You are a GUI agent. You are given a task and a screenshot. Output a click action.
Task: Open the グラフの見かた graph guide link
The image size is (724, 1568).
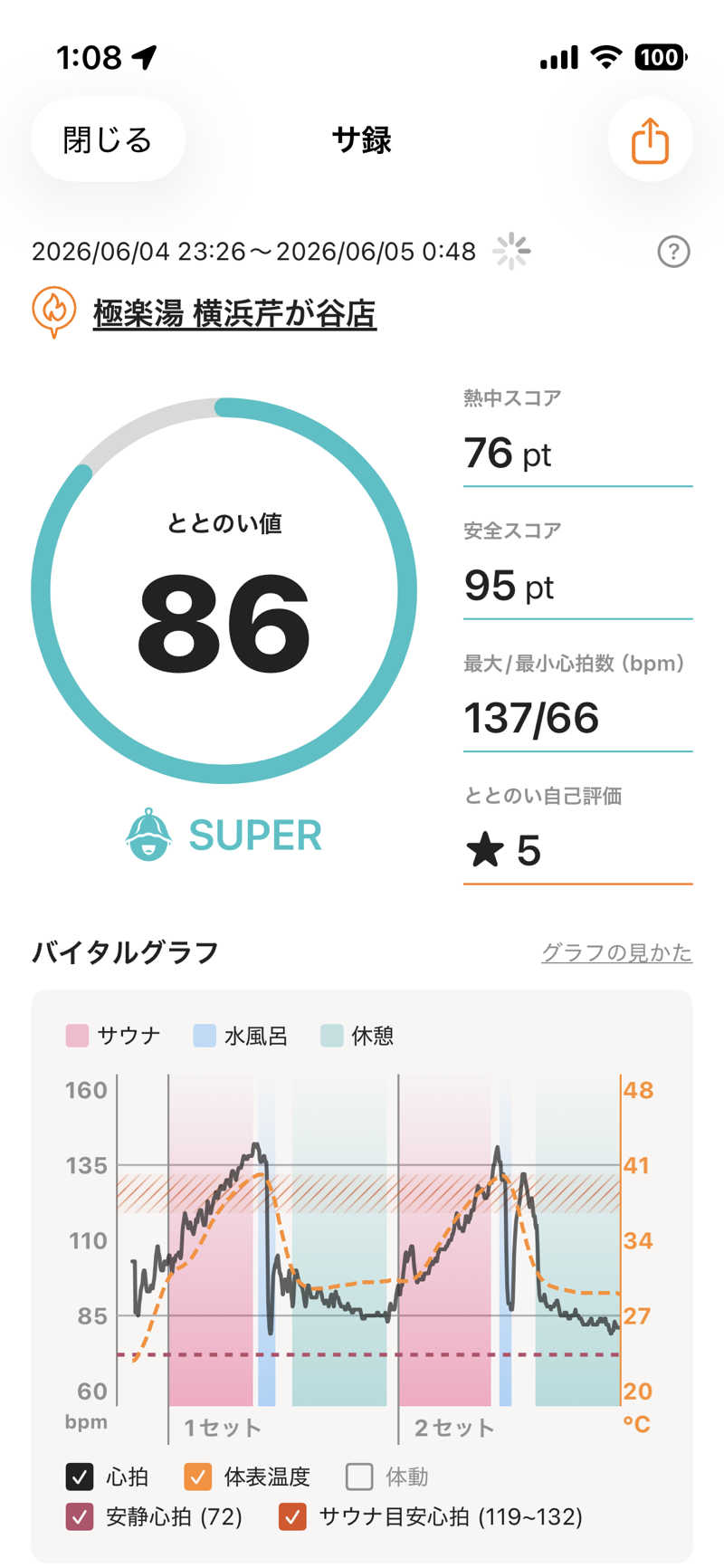616,952
